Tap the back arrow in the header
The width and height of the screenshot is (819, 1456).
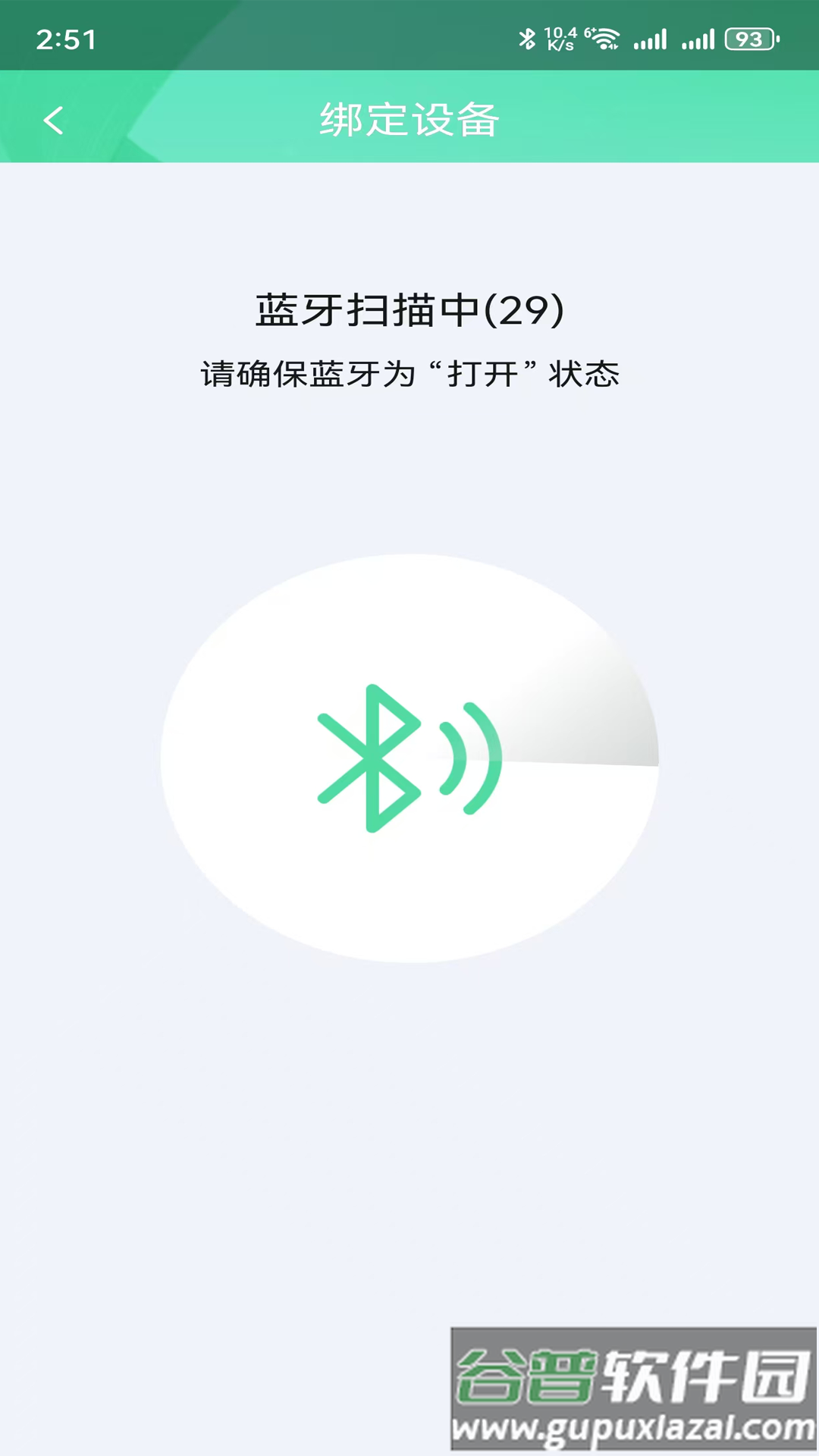point(53,120)
